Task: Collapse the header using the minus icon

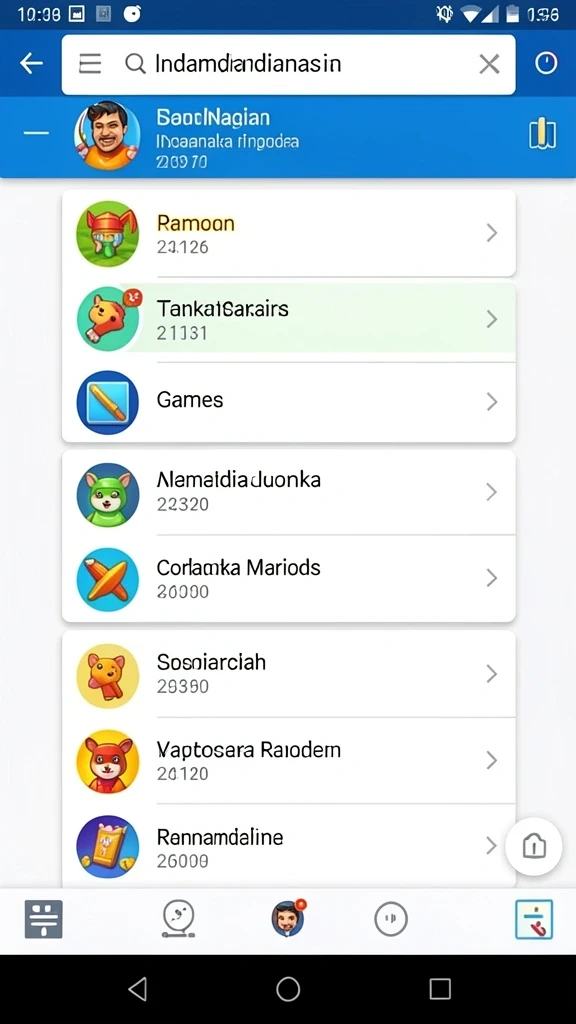Action: 36,133
